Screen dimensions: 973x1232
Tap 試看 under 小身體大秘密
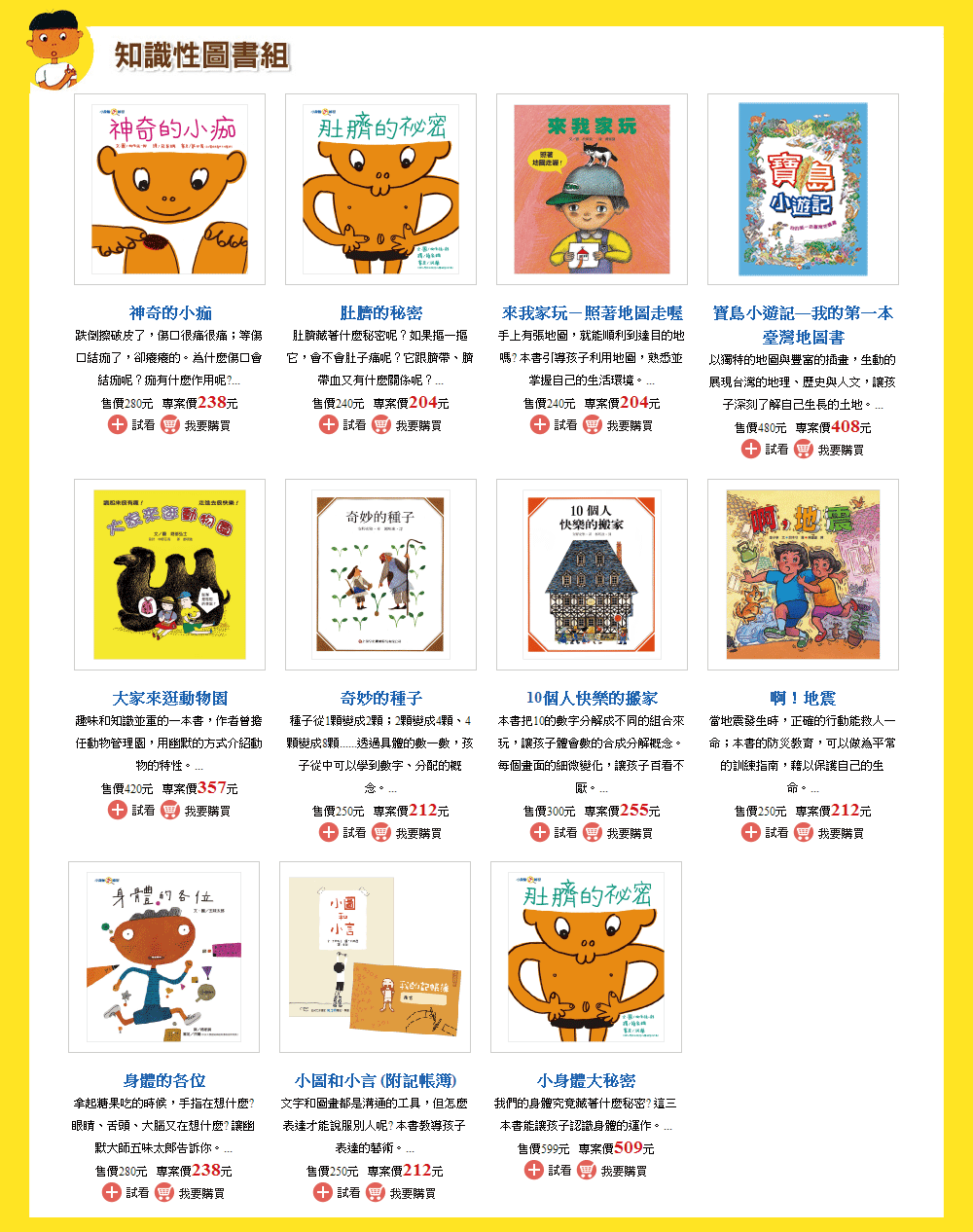pos(548,1171)
